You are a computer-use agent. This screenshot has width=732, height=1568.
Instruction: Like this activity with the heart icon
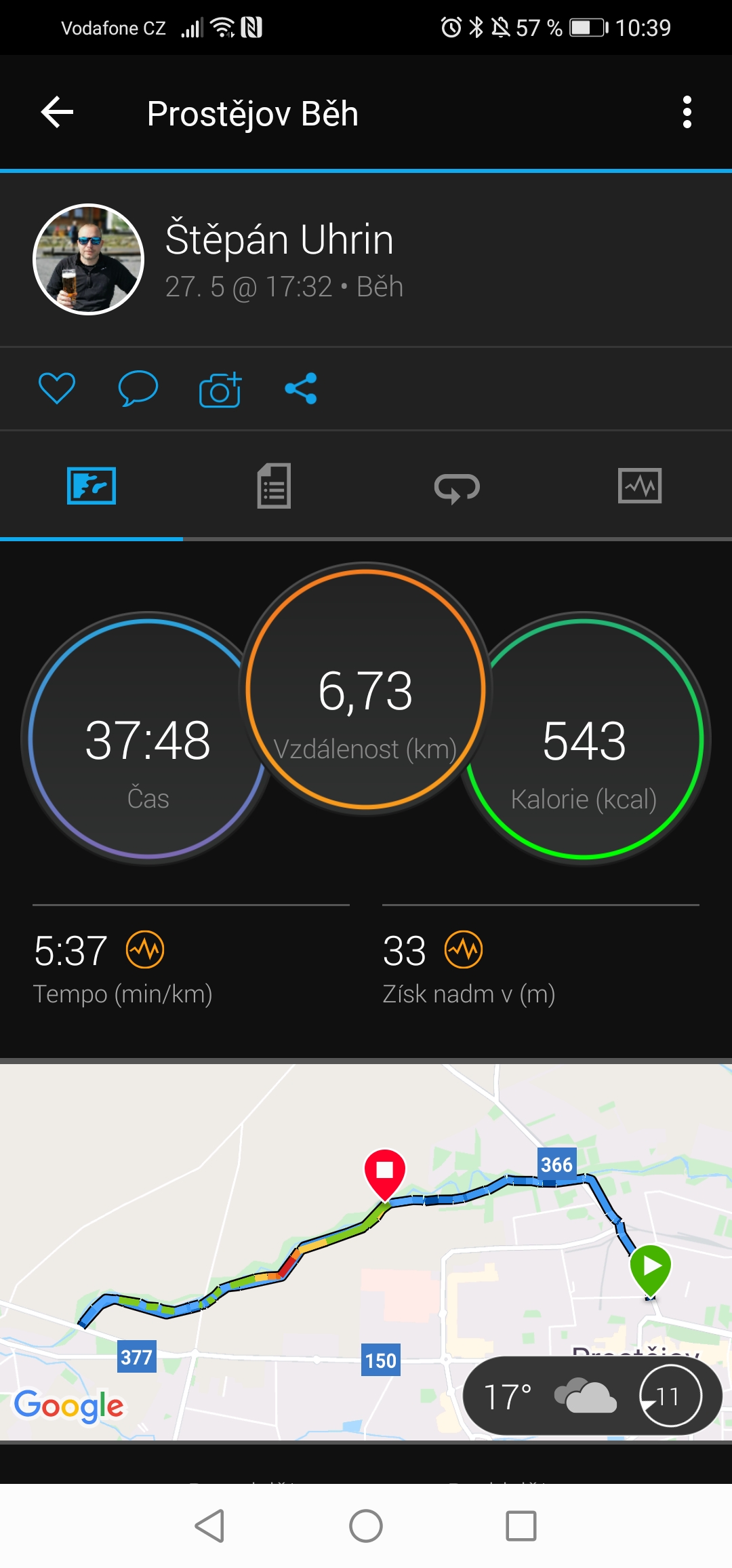pyautogui.click(x=56, y=389)
